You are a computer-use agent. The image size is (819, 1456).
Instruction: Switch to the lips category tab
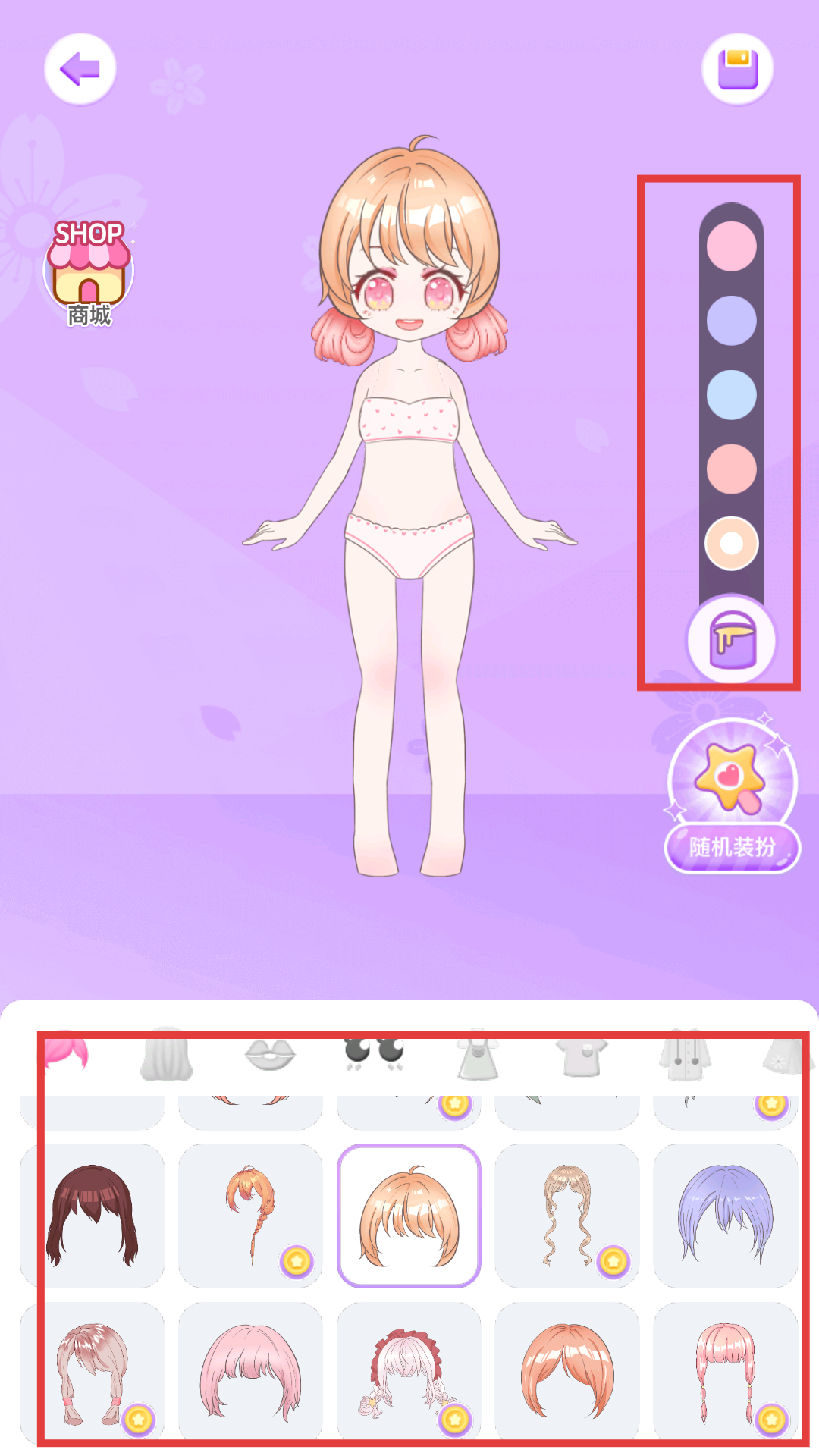point(270,1056)
